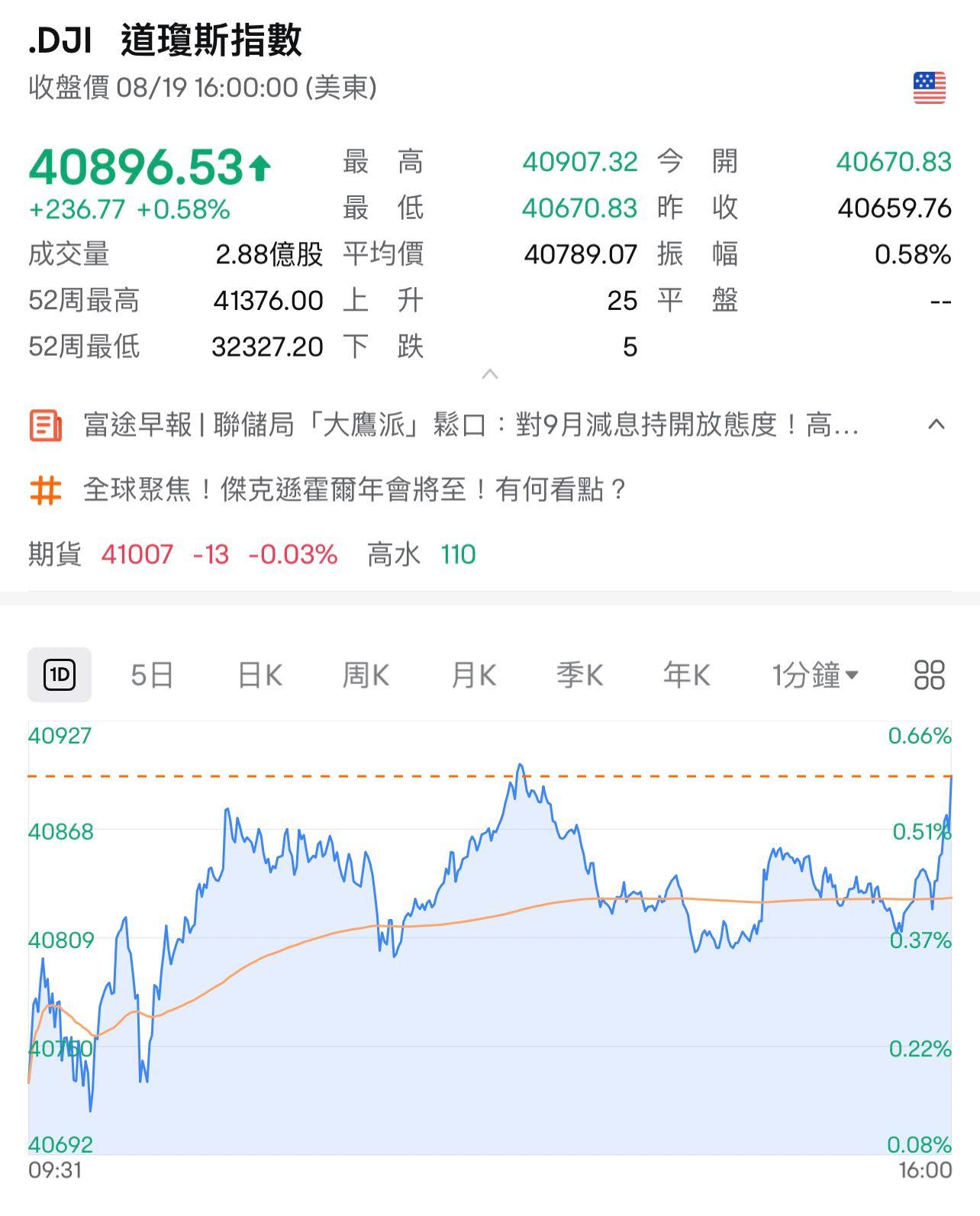Select the 周K weekly chart tab
The height and width of the screenshot is (1216, 980).
point(366,675)
